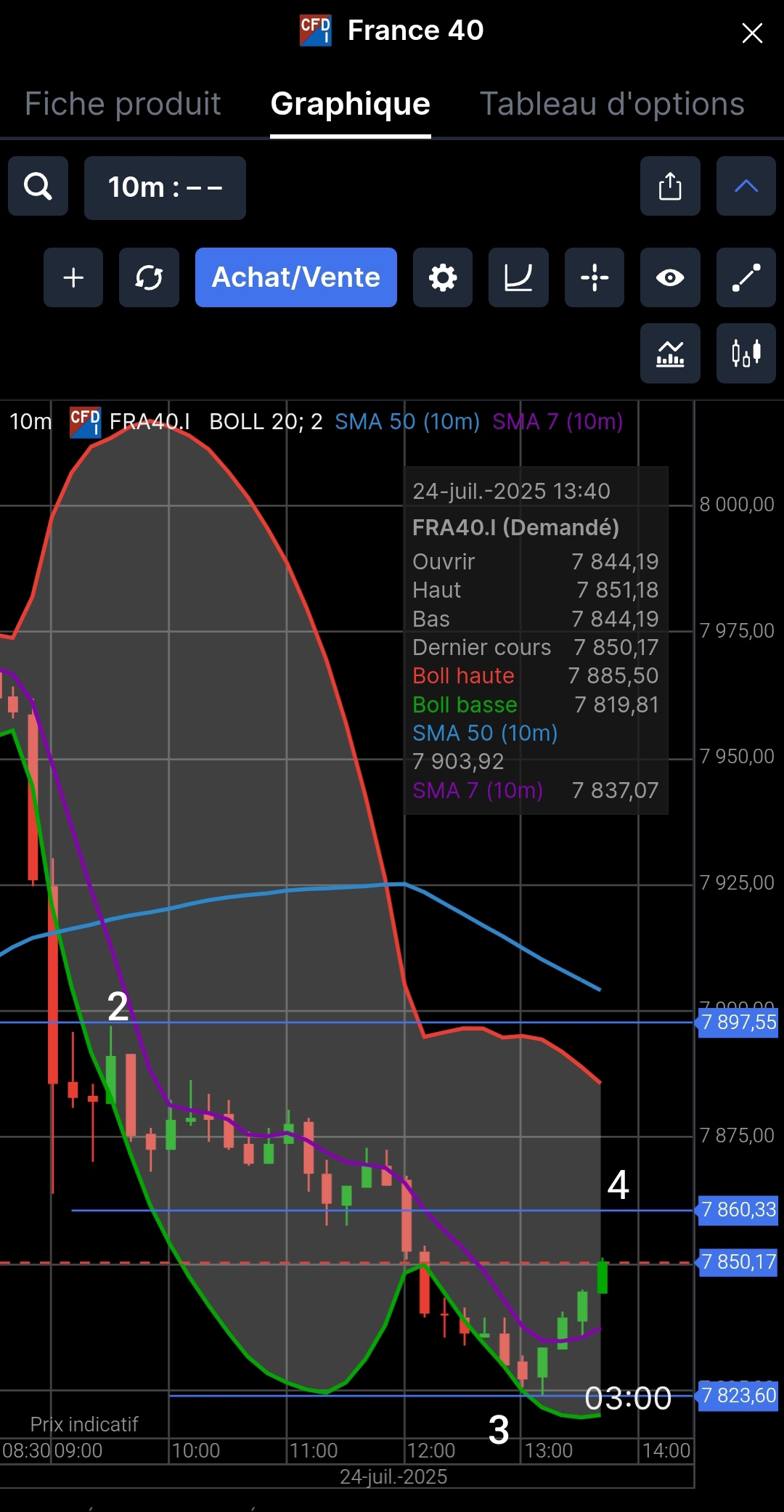Add a new item with the plus button
The width and height of the screenshot is (784, 1512).
pyautogui.click(x=73, y=277)
